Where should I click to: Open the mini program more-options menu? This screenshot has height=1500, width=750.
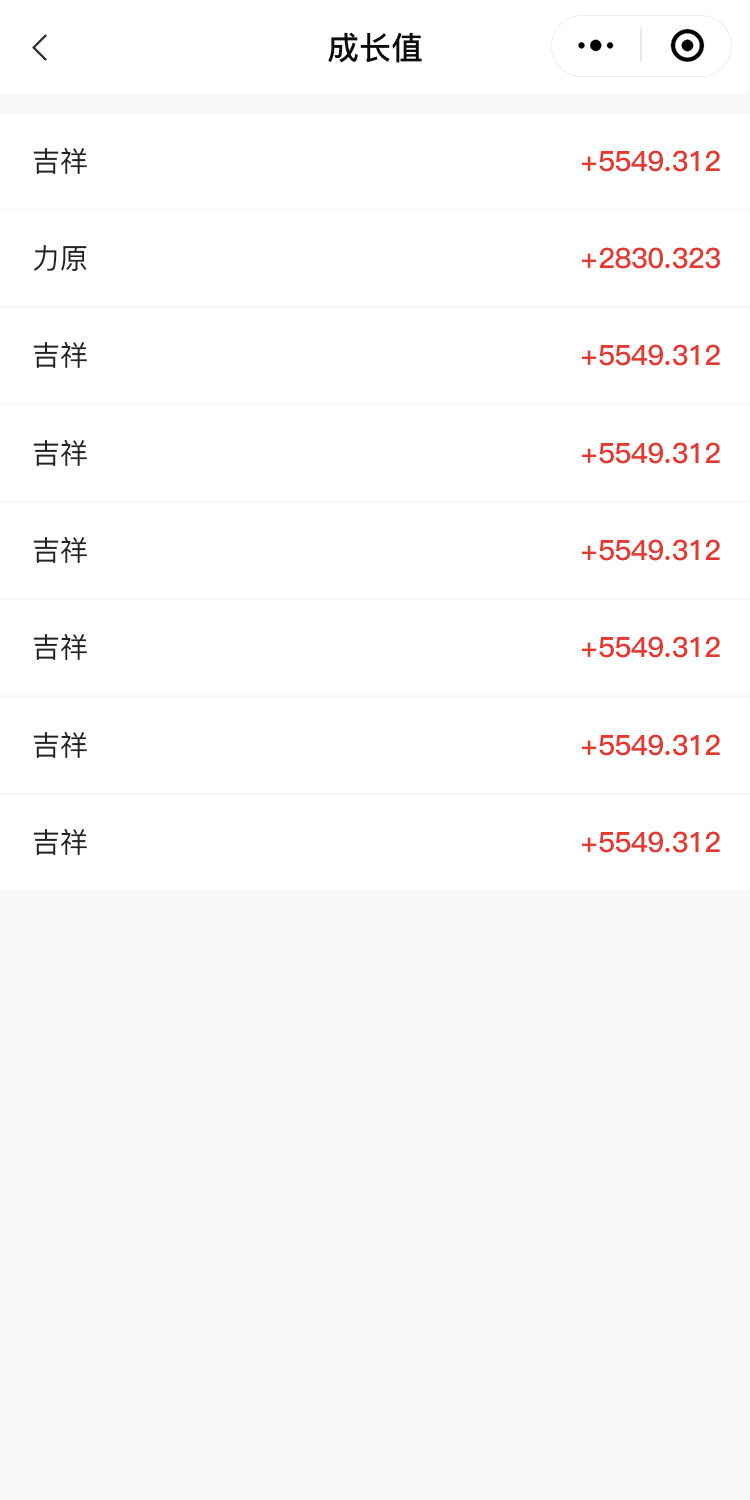pos(596,46)
